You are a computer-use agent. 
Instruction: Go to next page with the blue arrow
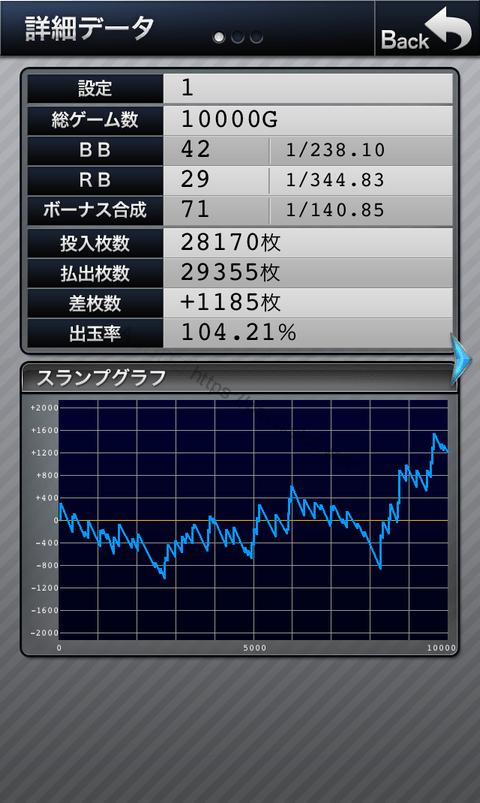click(461, 359)
